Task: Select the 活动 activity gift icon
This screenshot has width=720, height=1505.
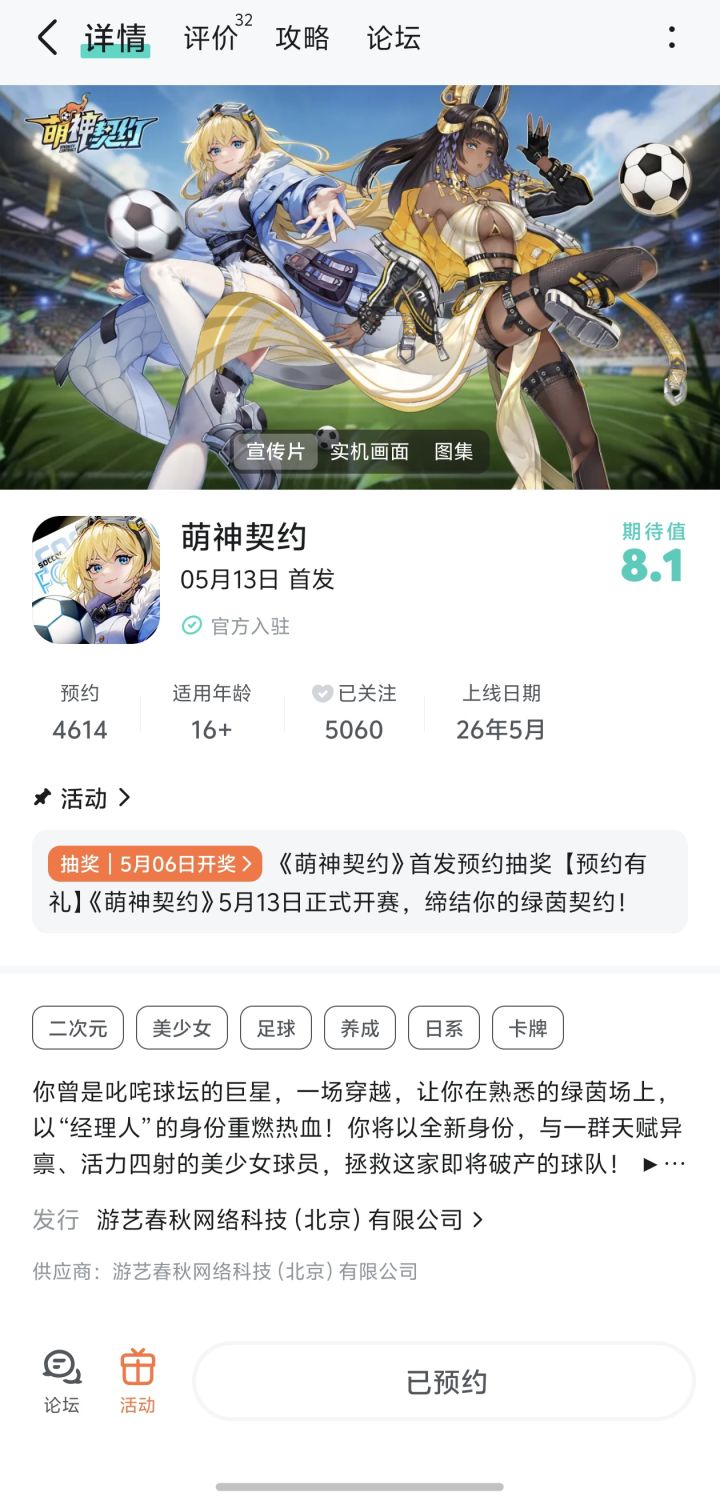Action: pos(137,1378)
